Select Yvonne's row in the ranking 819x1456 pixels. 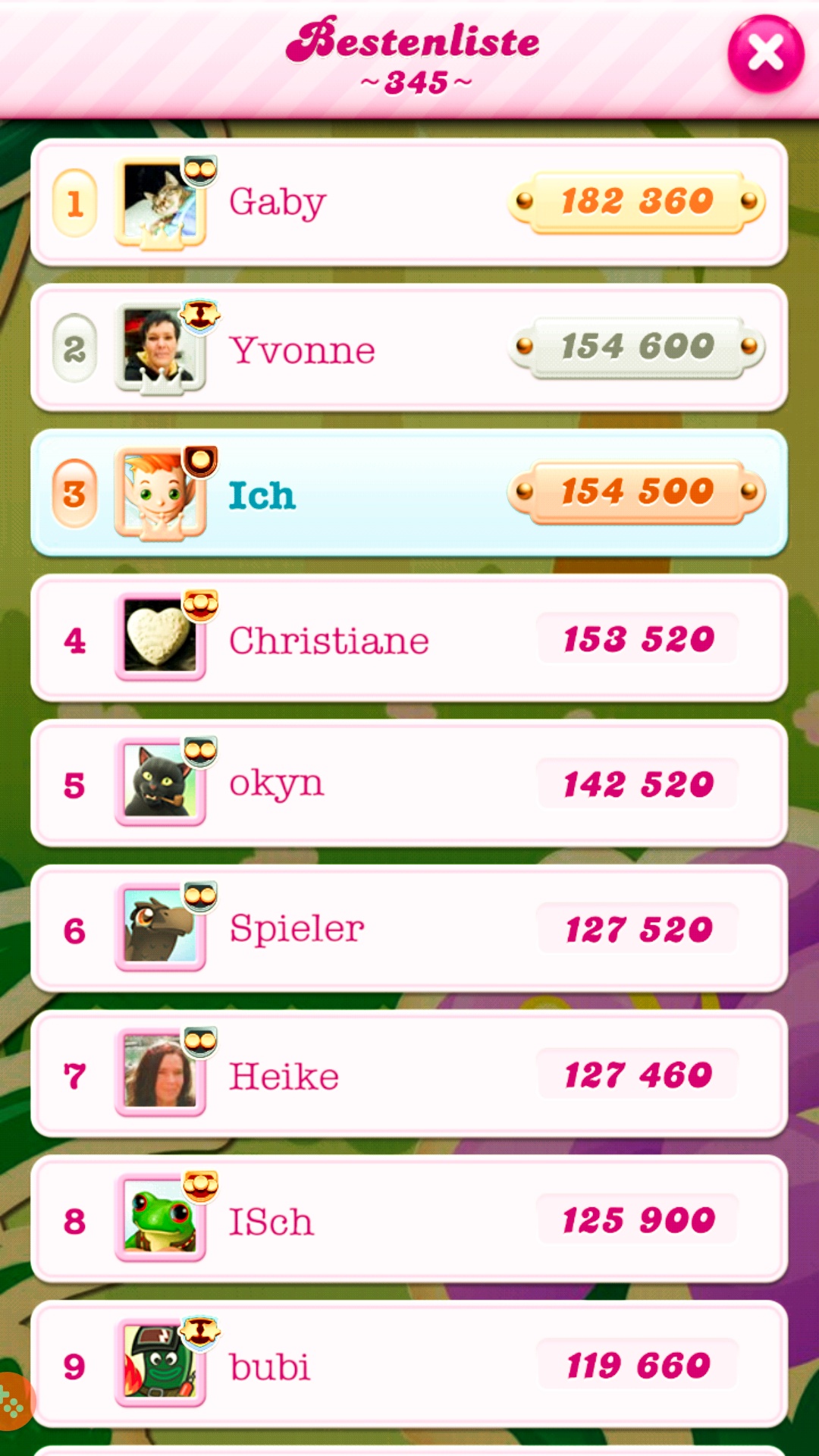click(x=409, y=348)
